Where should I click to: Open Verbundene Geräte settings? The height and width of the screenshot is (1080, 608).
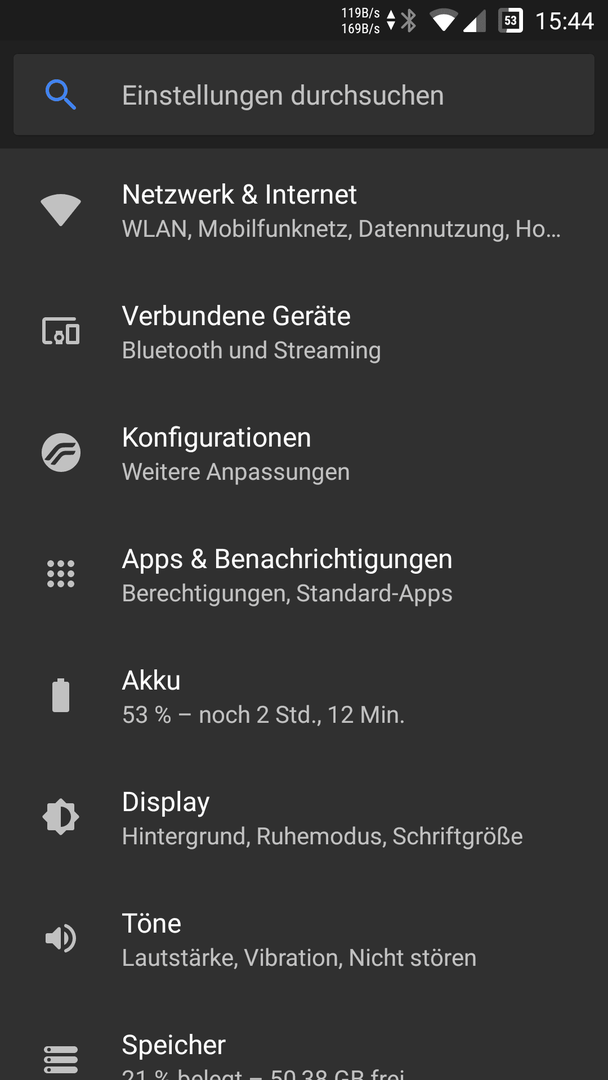304,332
